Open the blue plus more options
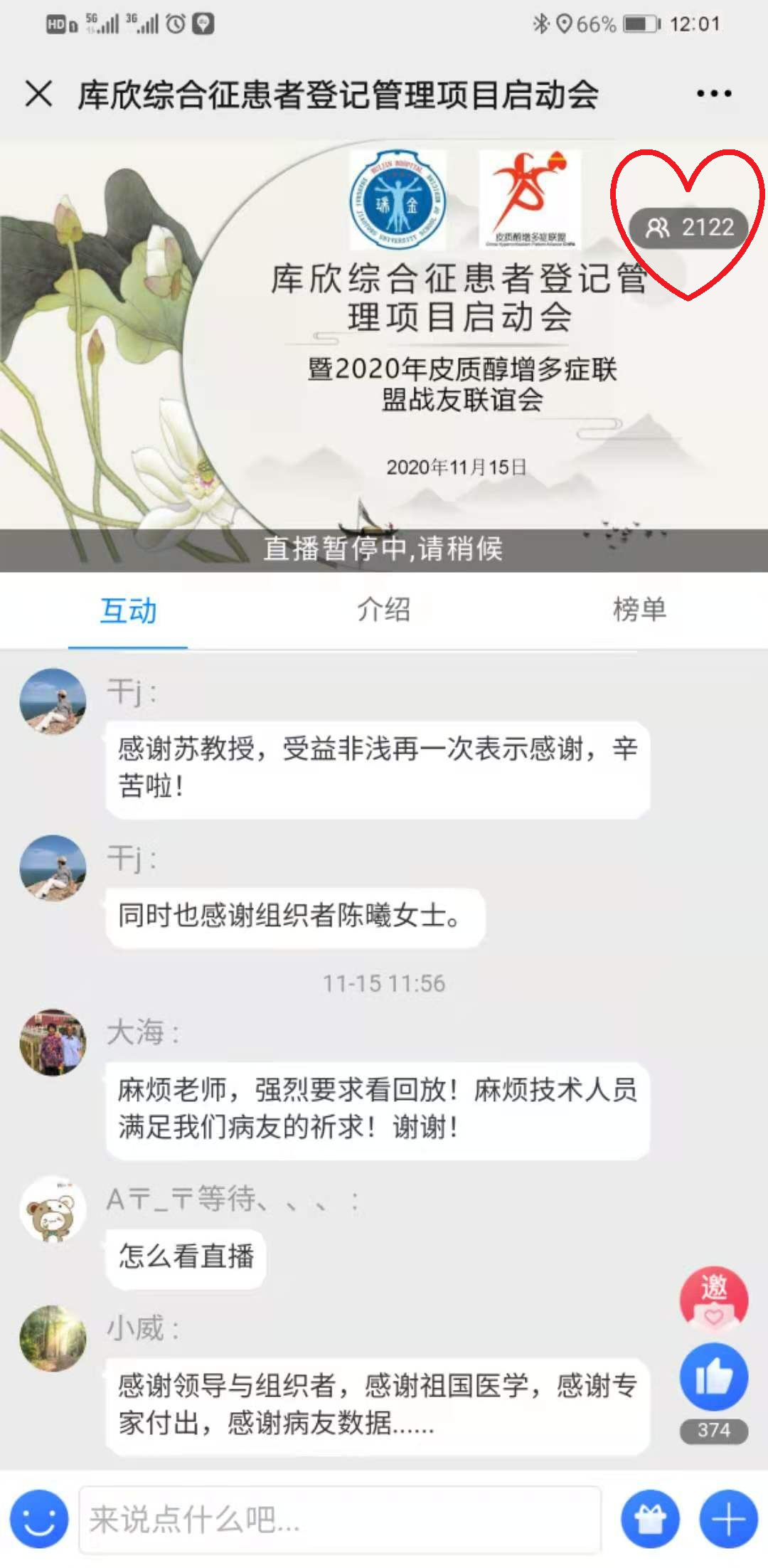 (728, 1519)
